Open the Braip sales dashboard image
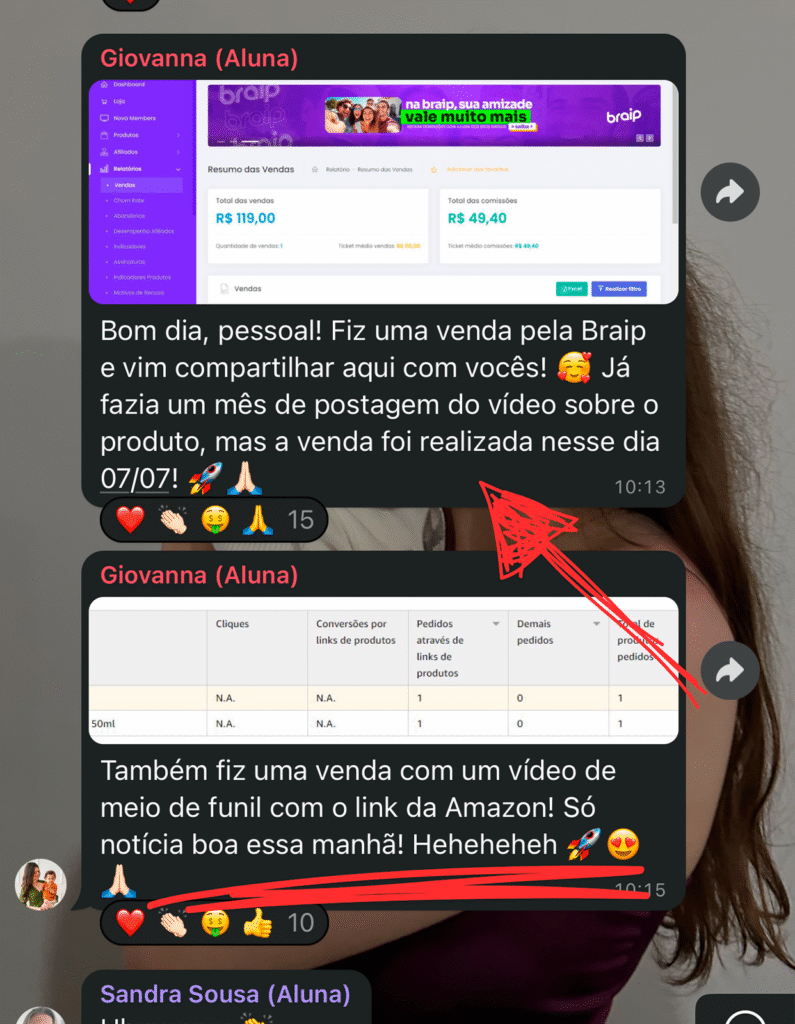The height and width of the screenshot is (1024, 795). (383, 191)
